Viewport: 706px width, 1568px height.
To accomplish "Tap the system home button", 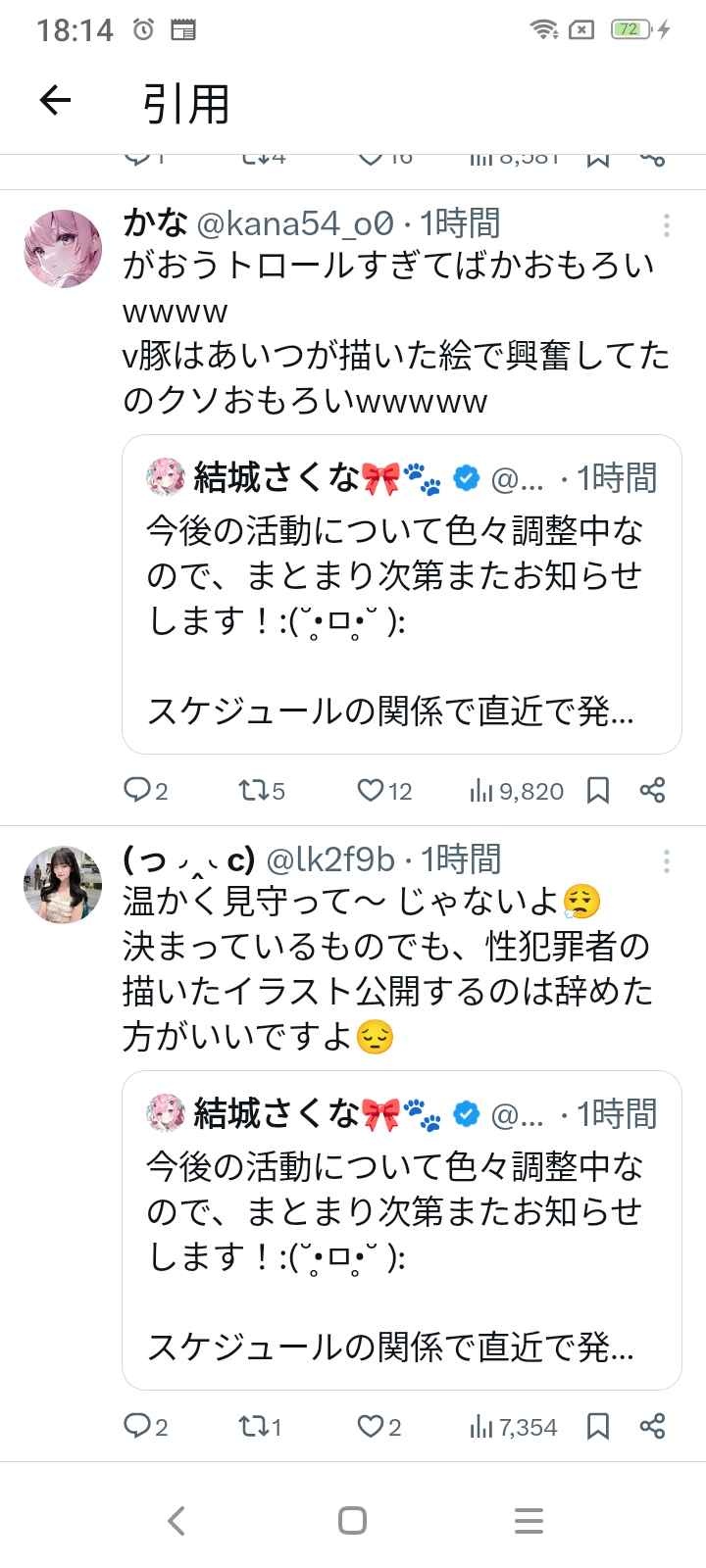I will point(352,1520).
